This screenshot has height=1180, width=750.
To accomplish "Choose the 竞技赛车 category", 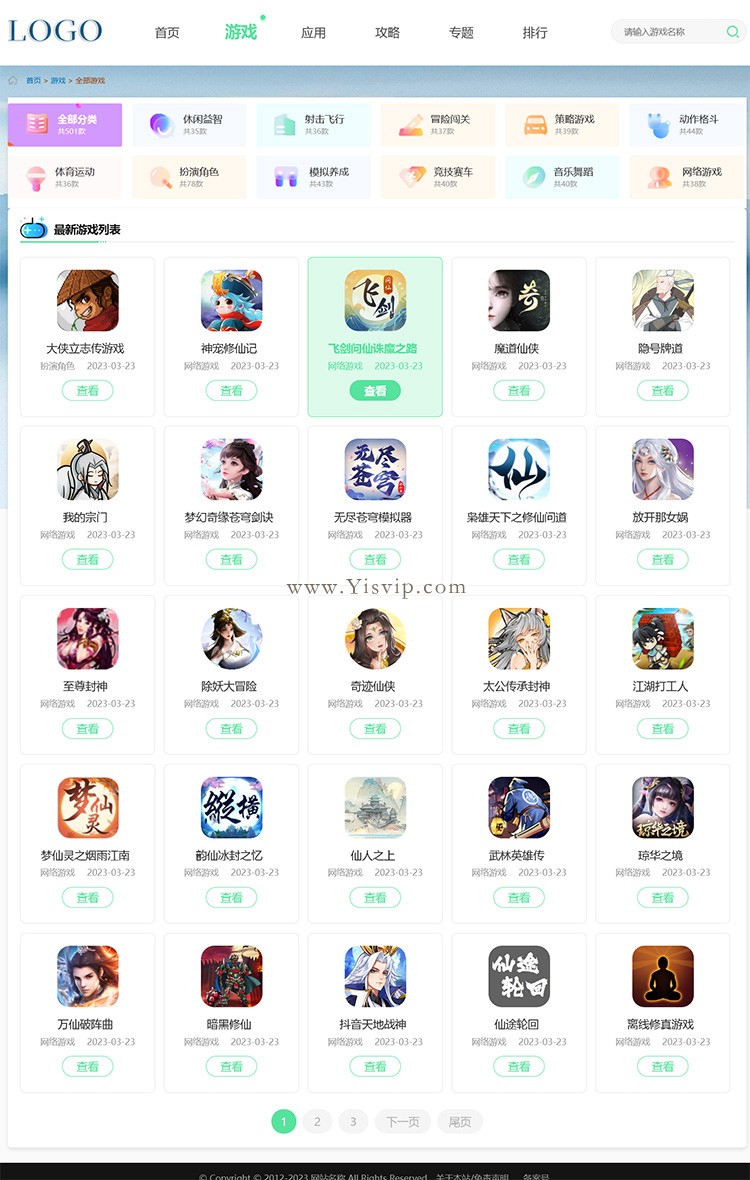I will coord(438,177).
